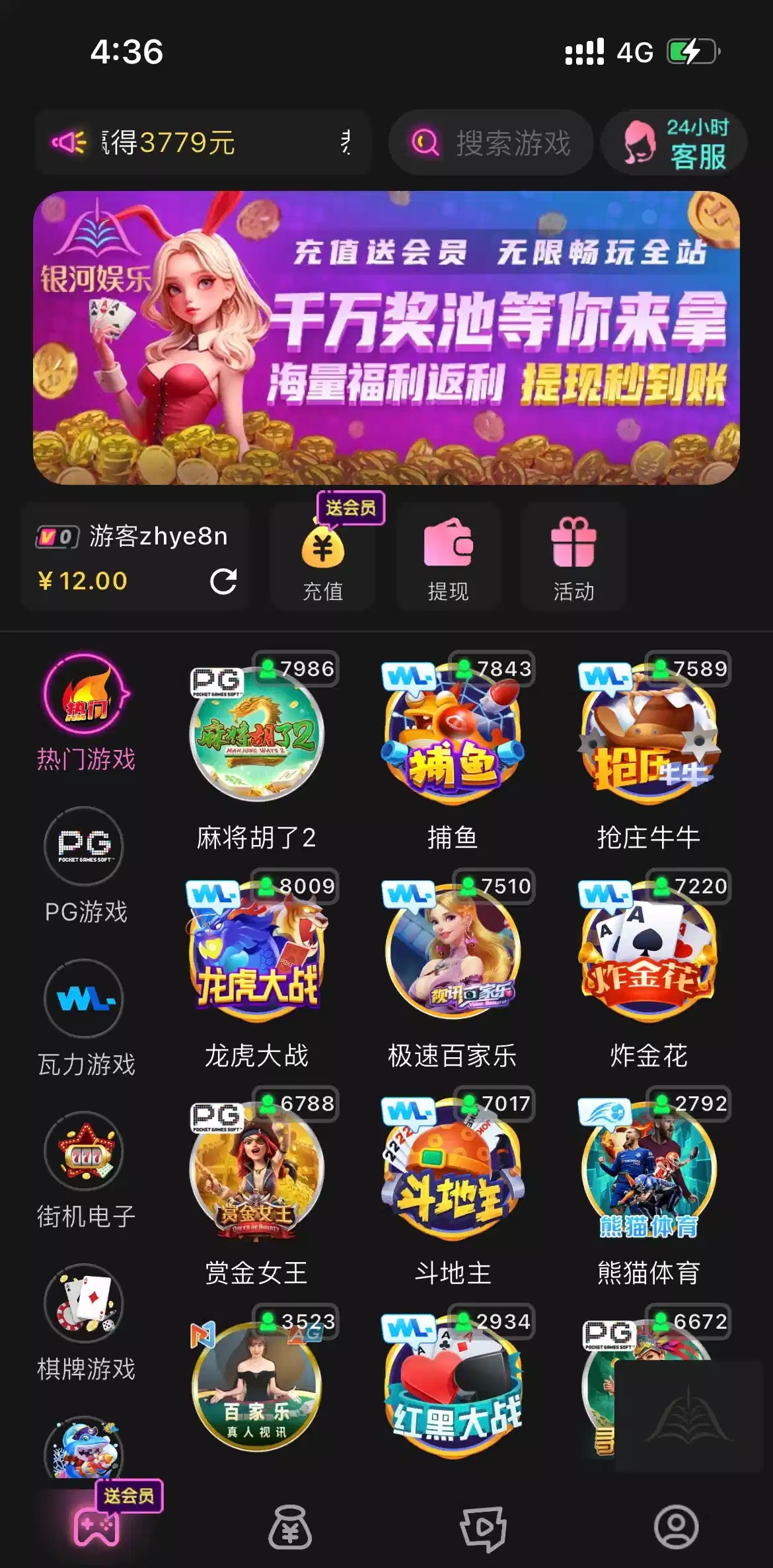View the 活动 promotions

573,557
